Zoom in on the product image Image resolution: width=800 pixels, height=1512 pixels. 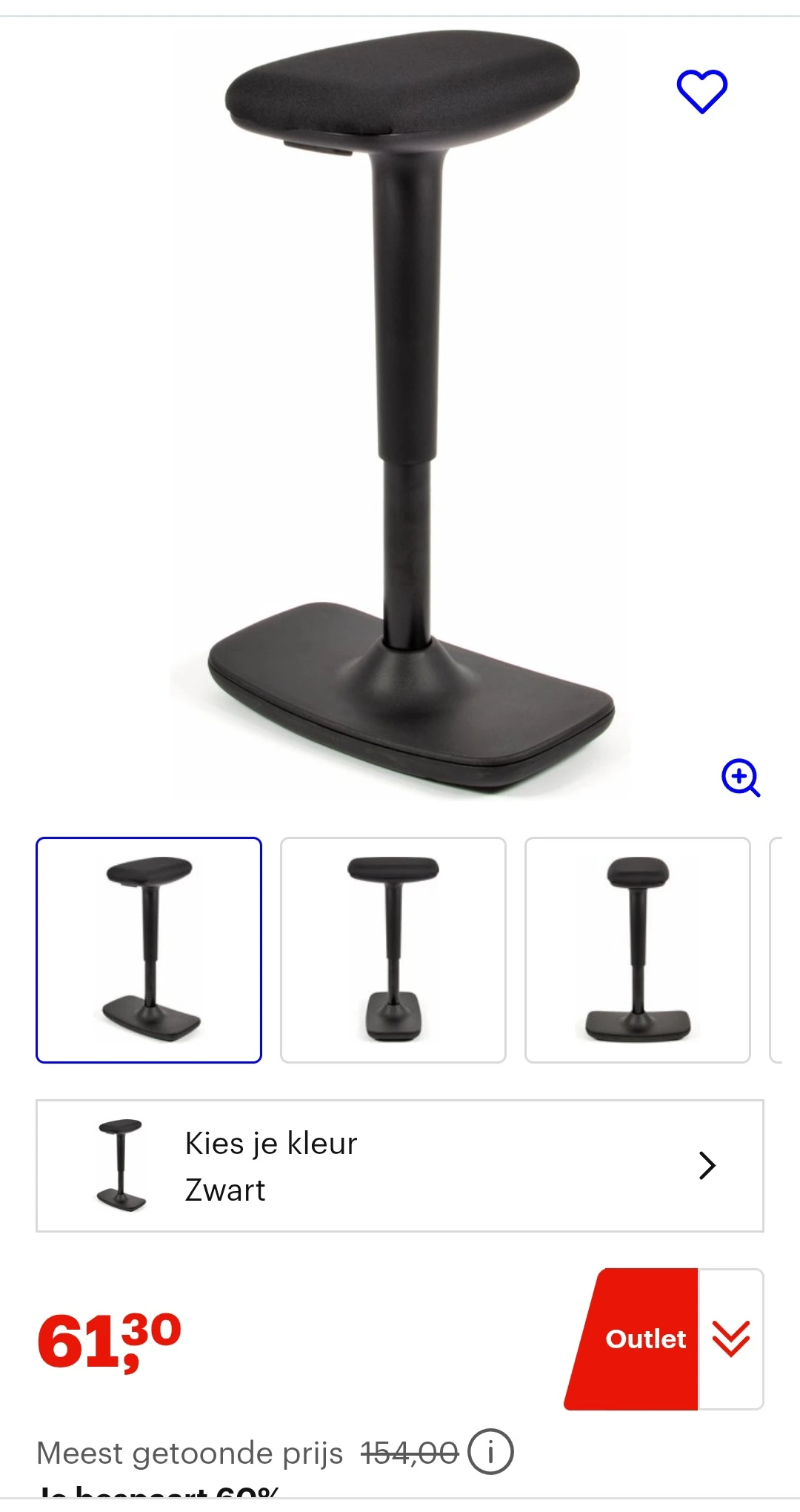(x=741, y=777)
